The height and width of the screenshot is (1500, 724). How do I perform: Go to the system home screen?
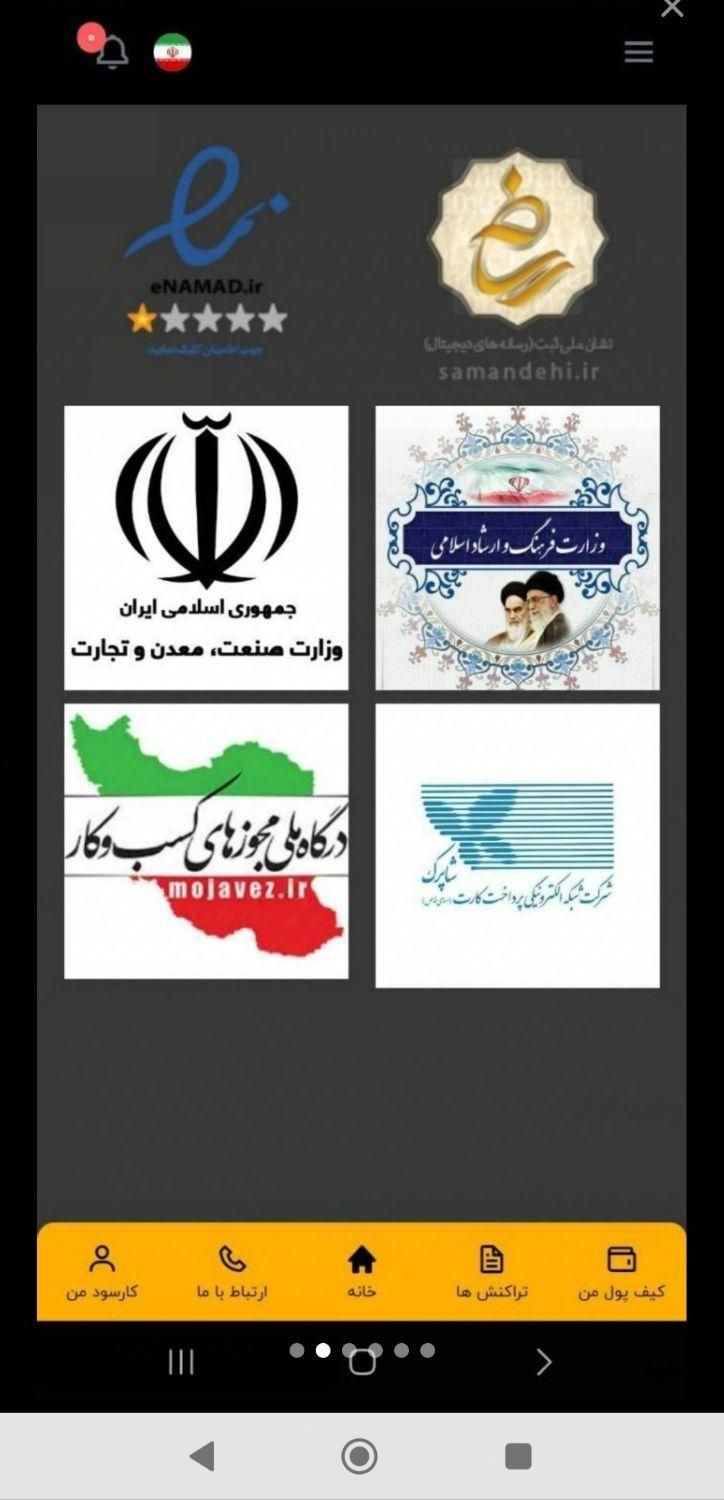coord(360,1456)
